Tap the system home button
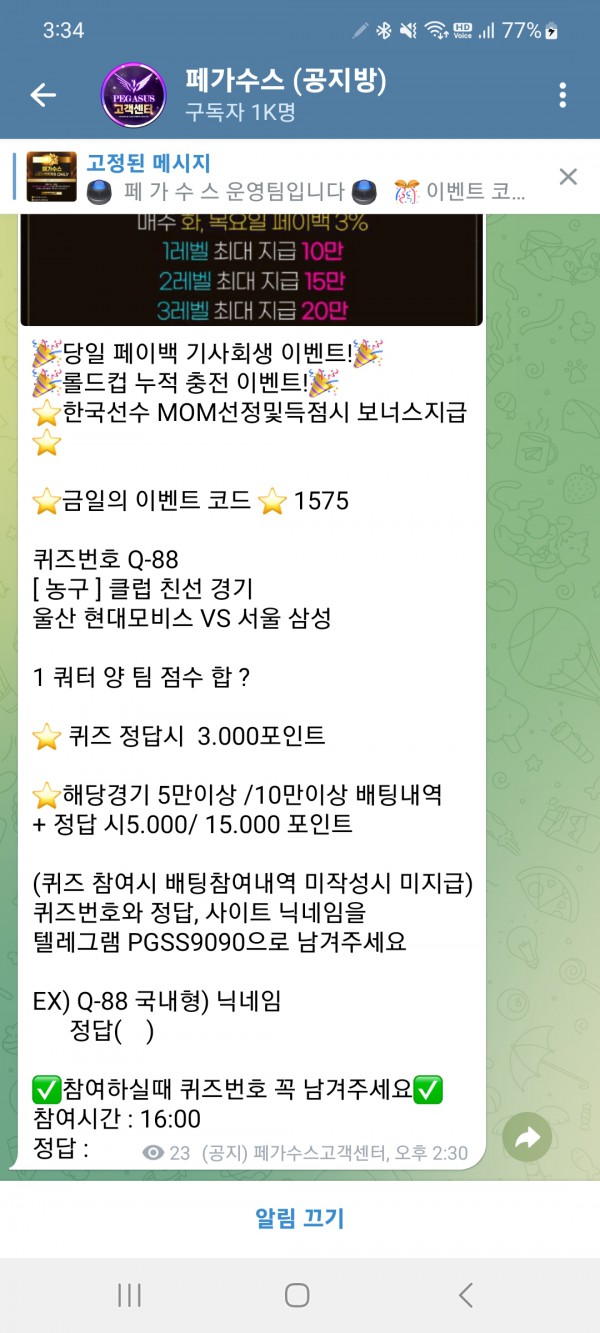This screenshot has width=600, height=1333. [297, 1295]
